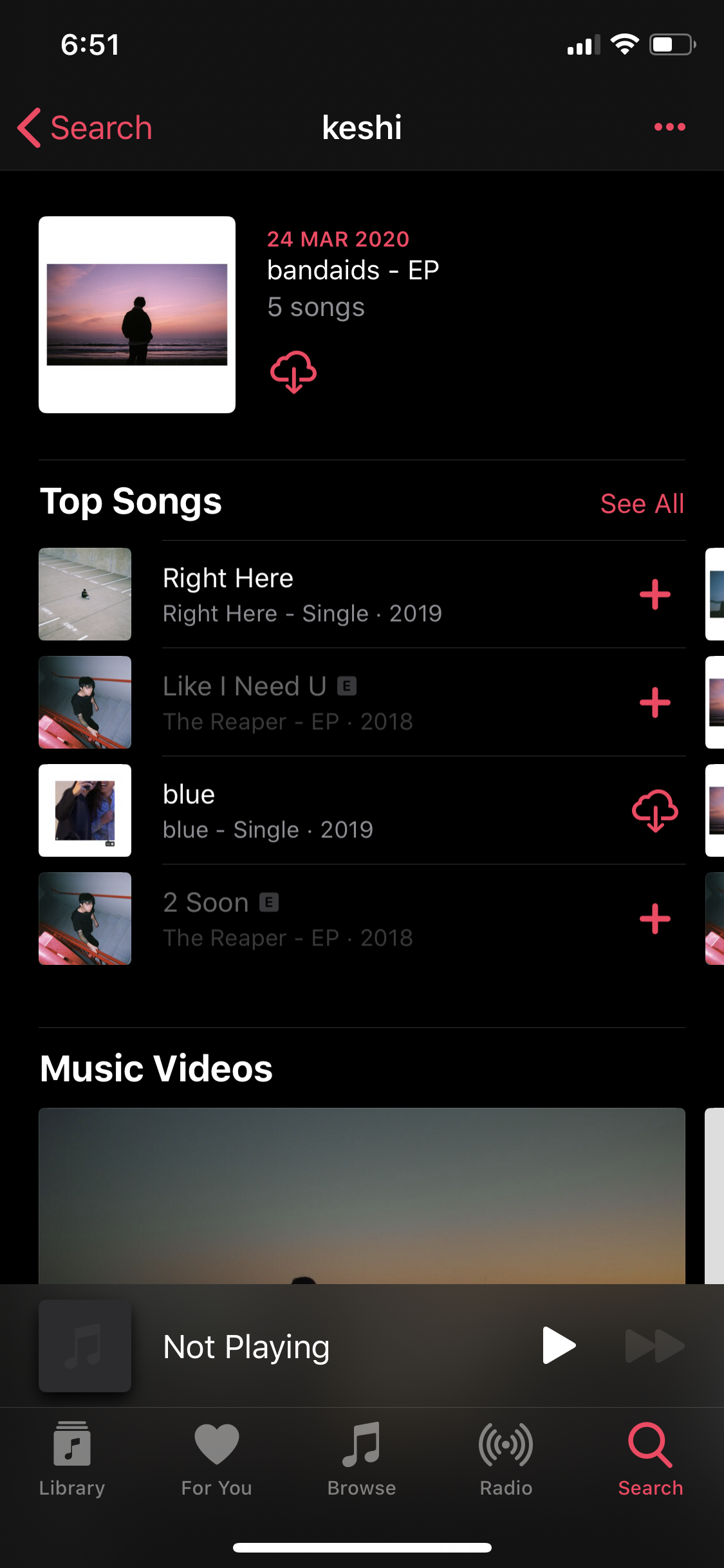
Task: Download the bandaids - EP
Action: click(293, 372)
